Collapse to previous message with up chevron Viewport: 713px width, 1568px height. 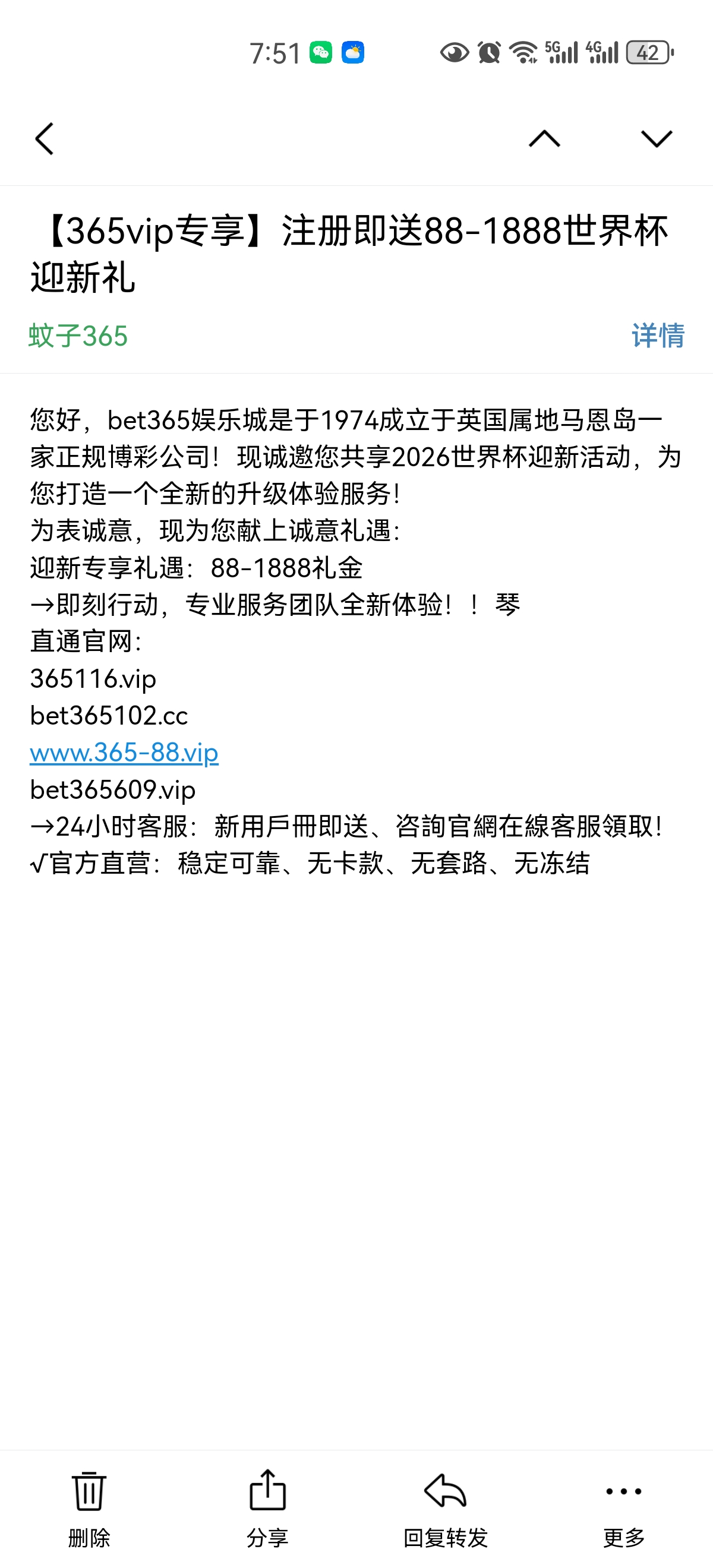(x=546, y=140)
